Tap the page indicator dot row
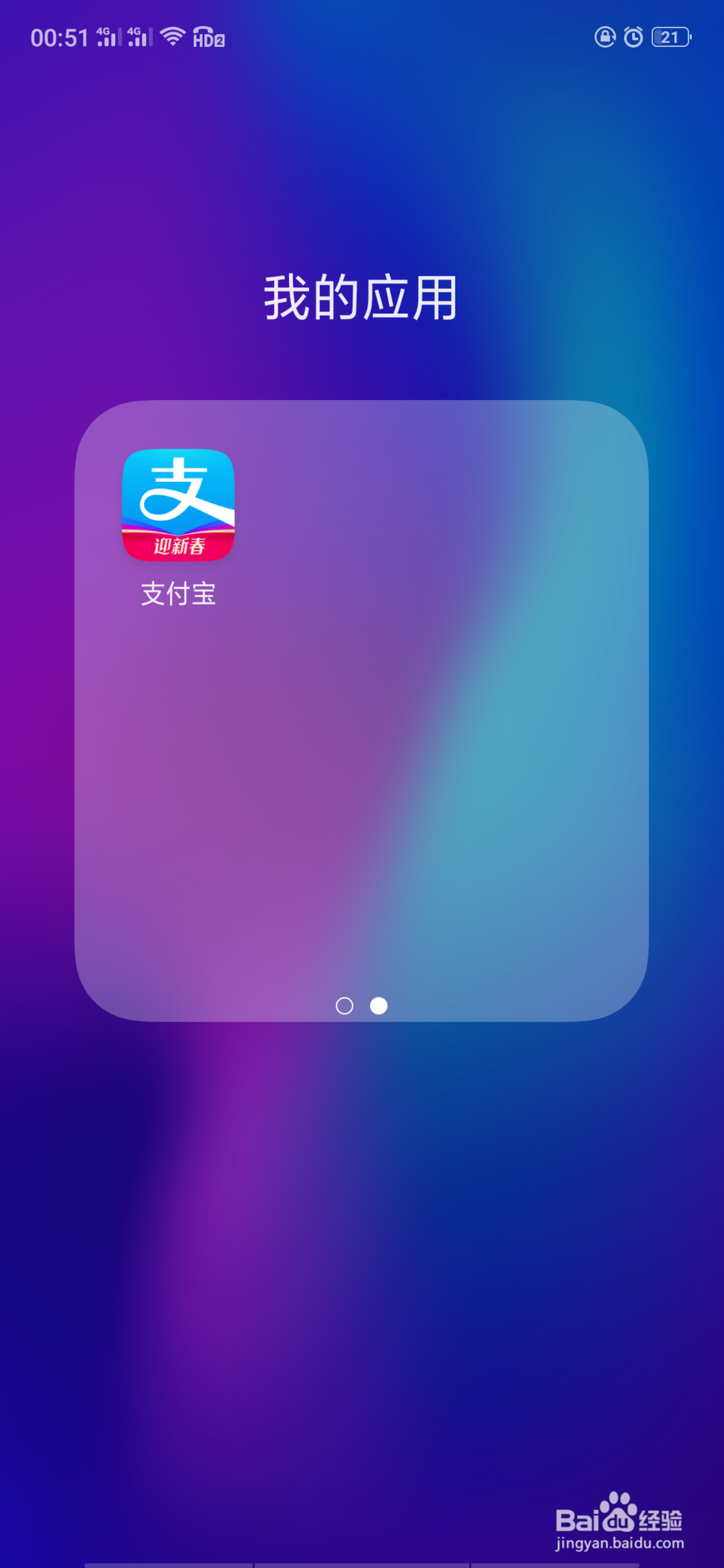Viewport: 724px width, 1568px height. (x=361, y=1006)
